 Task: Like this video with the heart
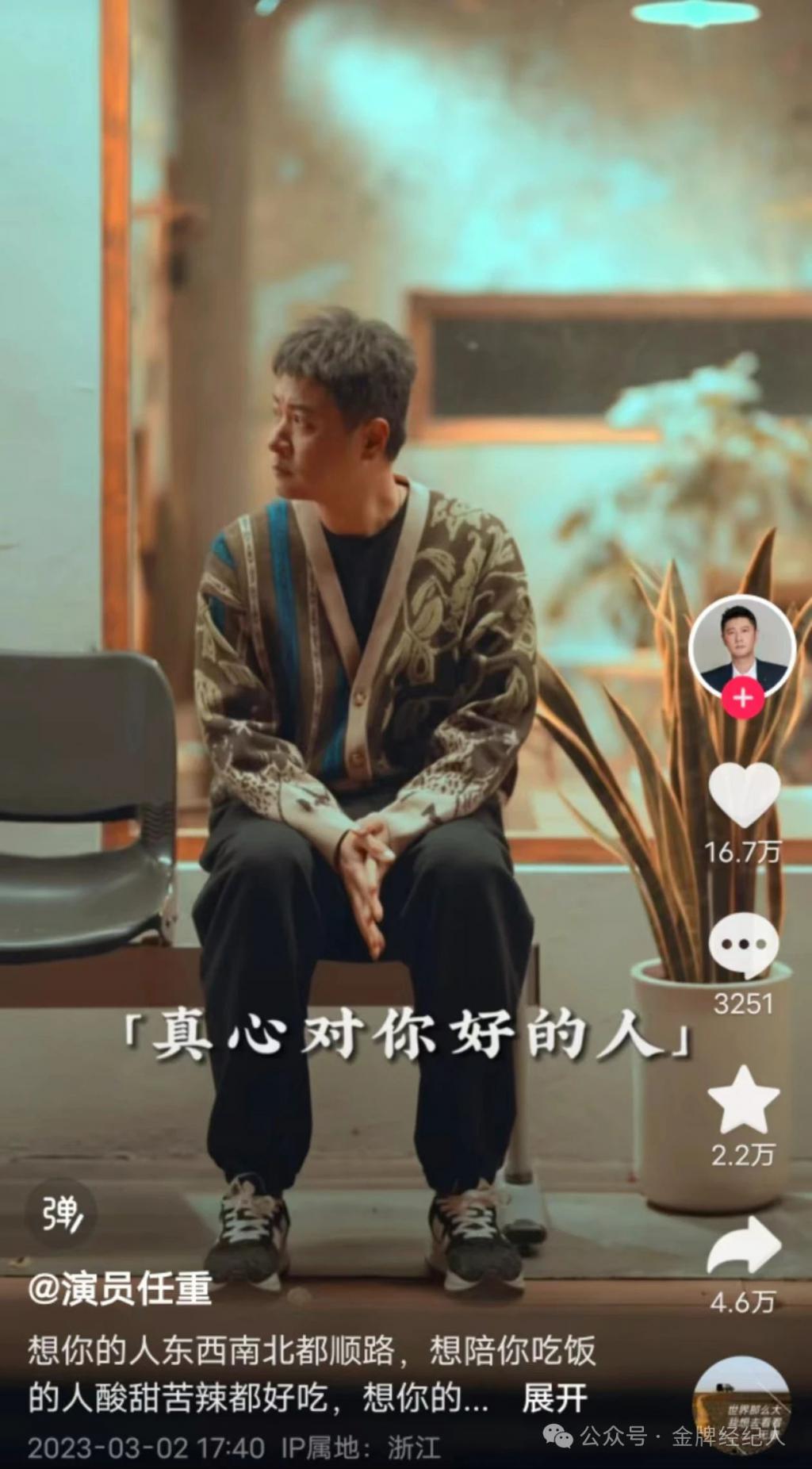[x=743, y=795]
